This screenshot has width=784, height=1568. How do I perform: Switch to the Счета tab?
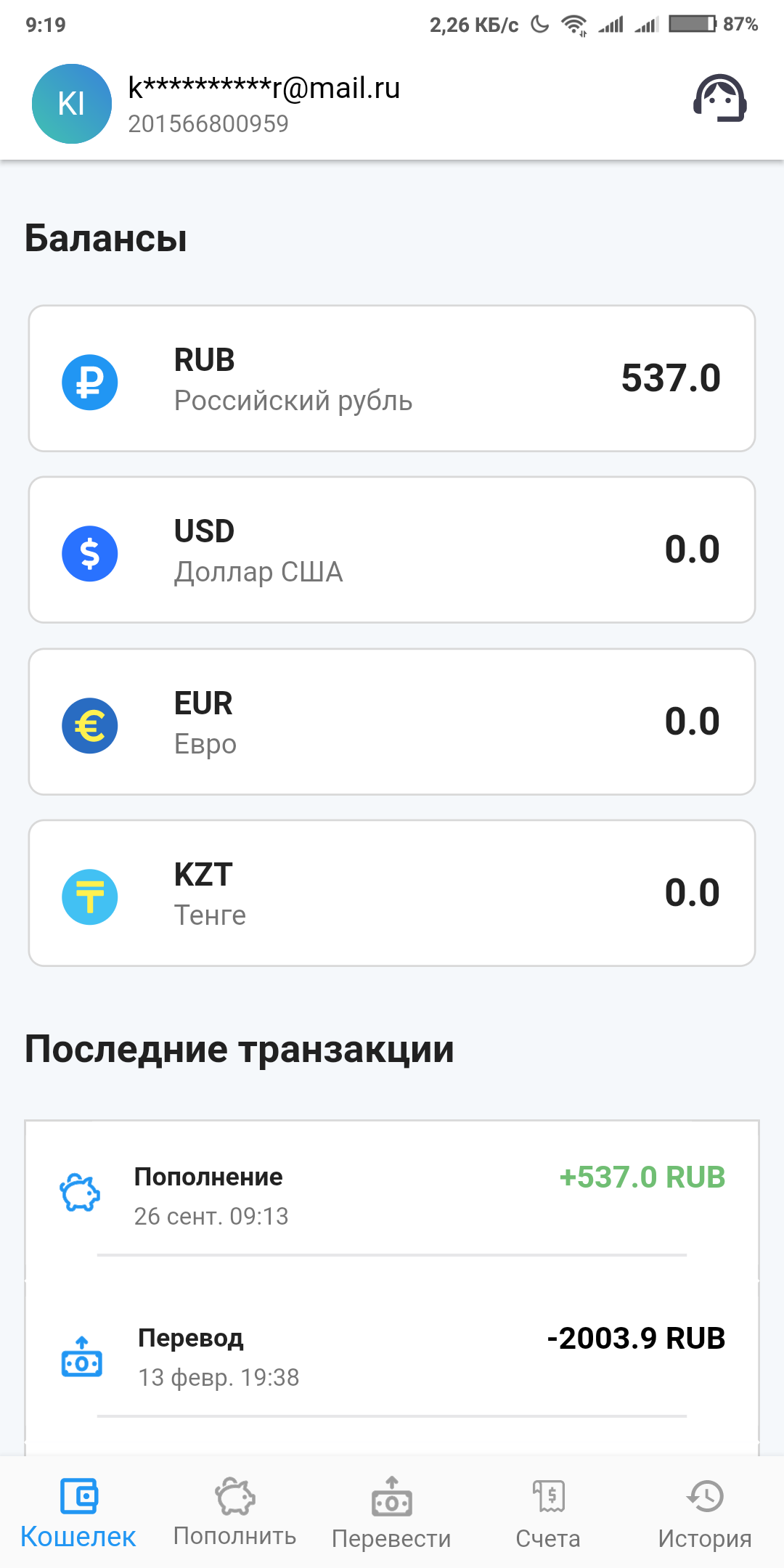point(549,1513)
